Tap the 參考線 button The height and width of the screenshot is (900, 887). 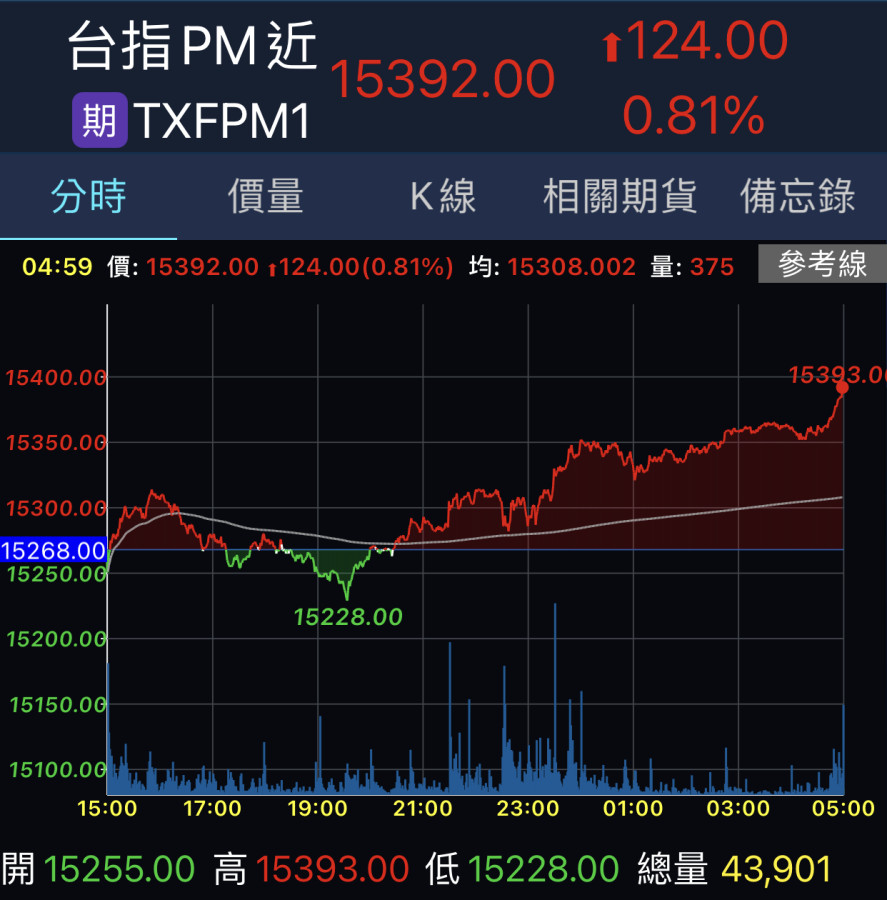821,265
